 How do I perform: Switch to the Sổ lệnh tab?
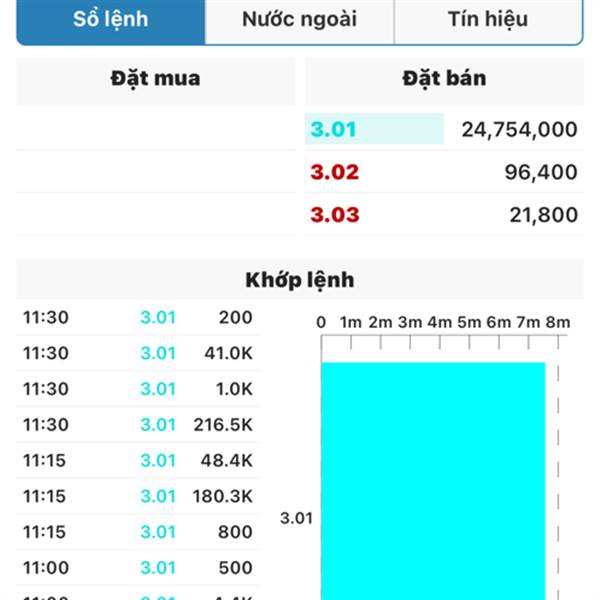[x=111, y=20]
